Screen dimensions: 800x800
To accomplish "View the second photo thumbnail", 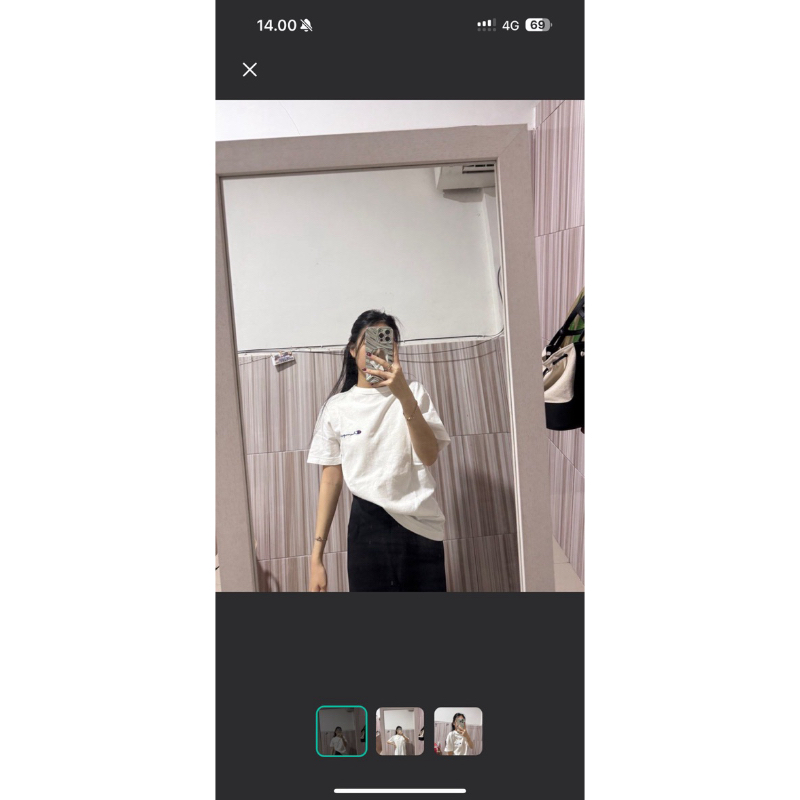I will (x=400, y=731).
